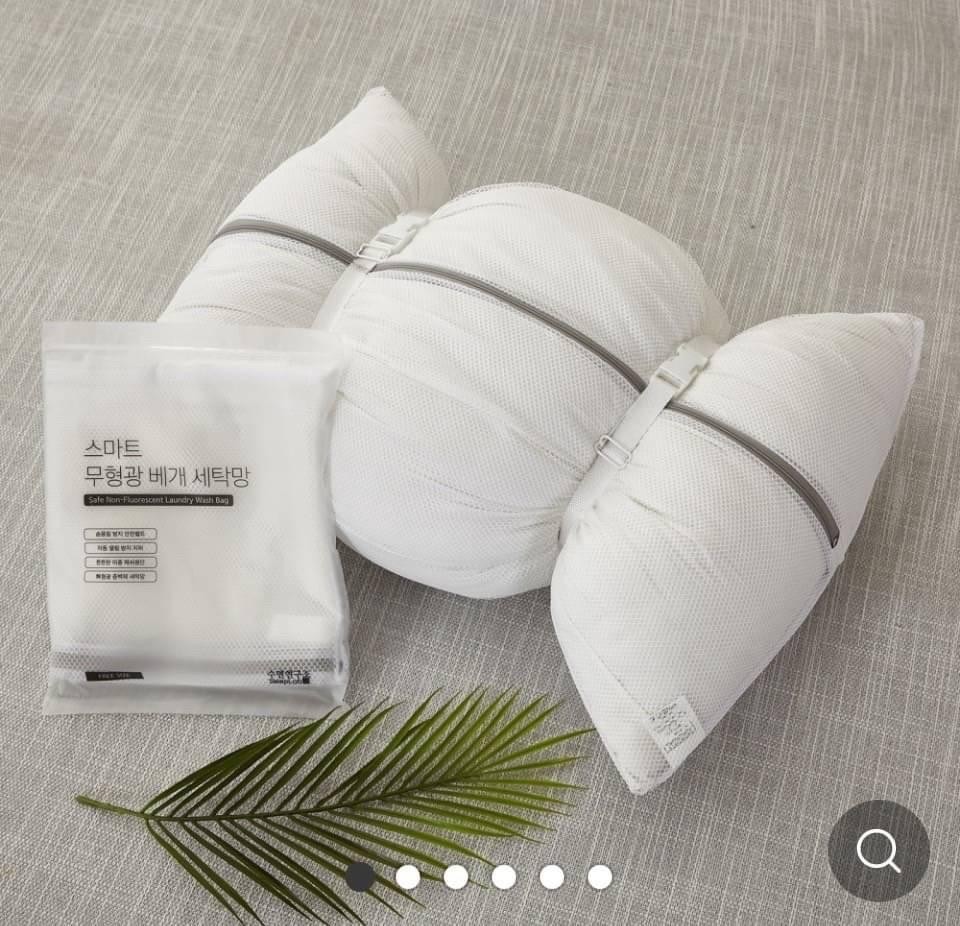960x926 pixels.
Task: Go to the fourth image dot
Action: pyautogui.click(x=504, y=877)
